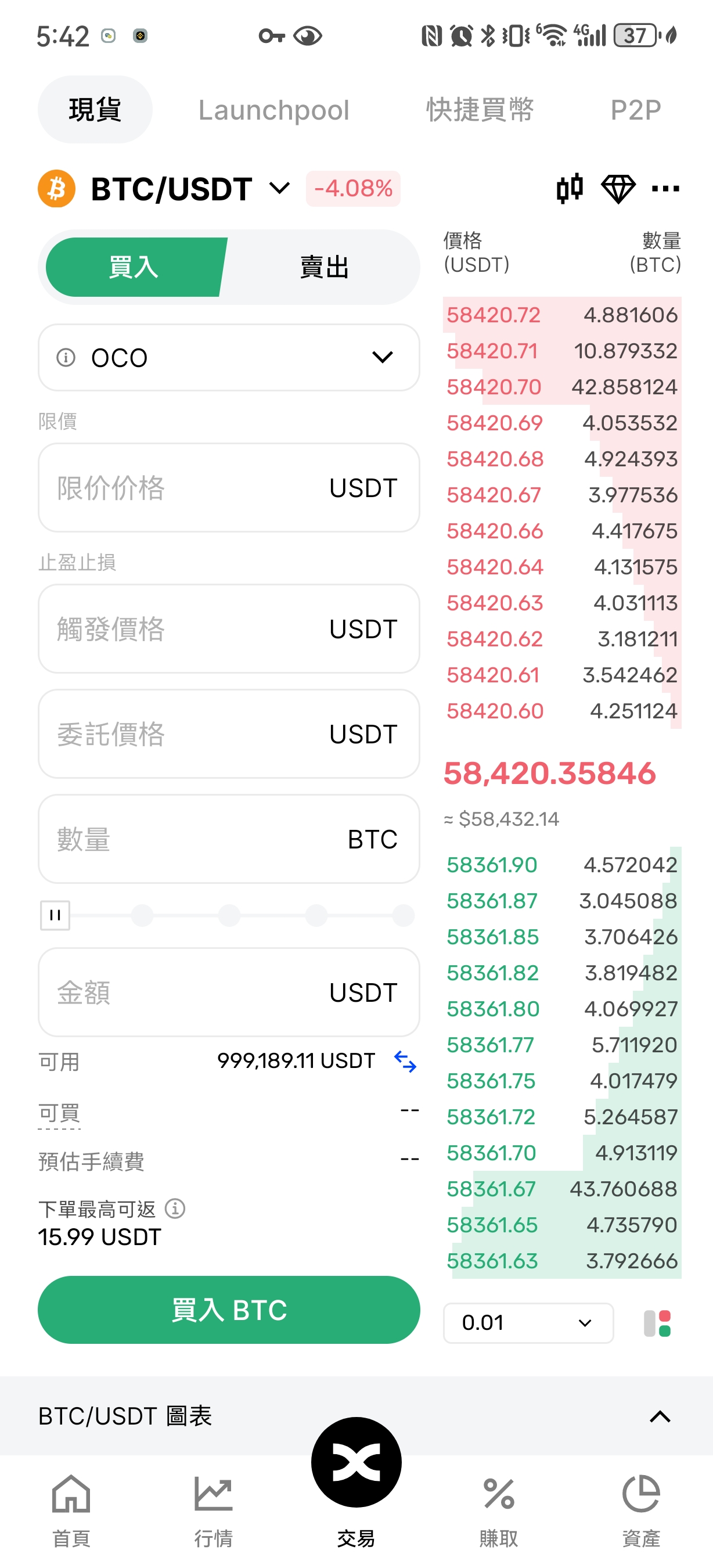Open the candlestick chart icon
The image size is (713, 1568).
tap(570, 189)
